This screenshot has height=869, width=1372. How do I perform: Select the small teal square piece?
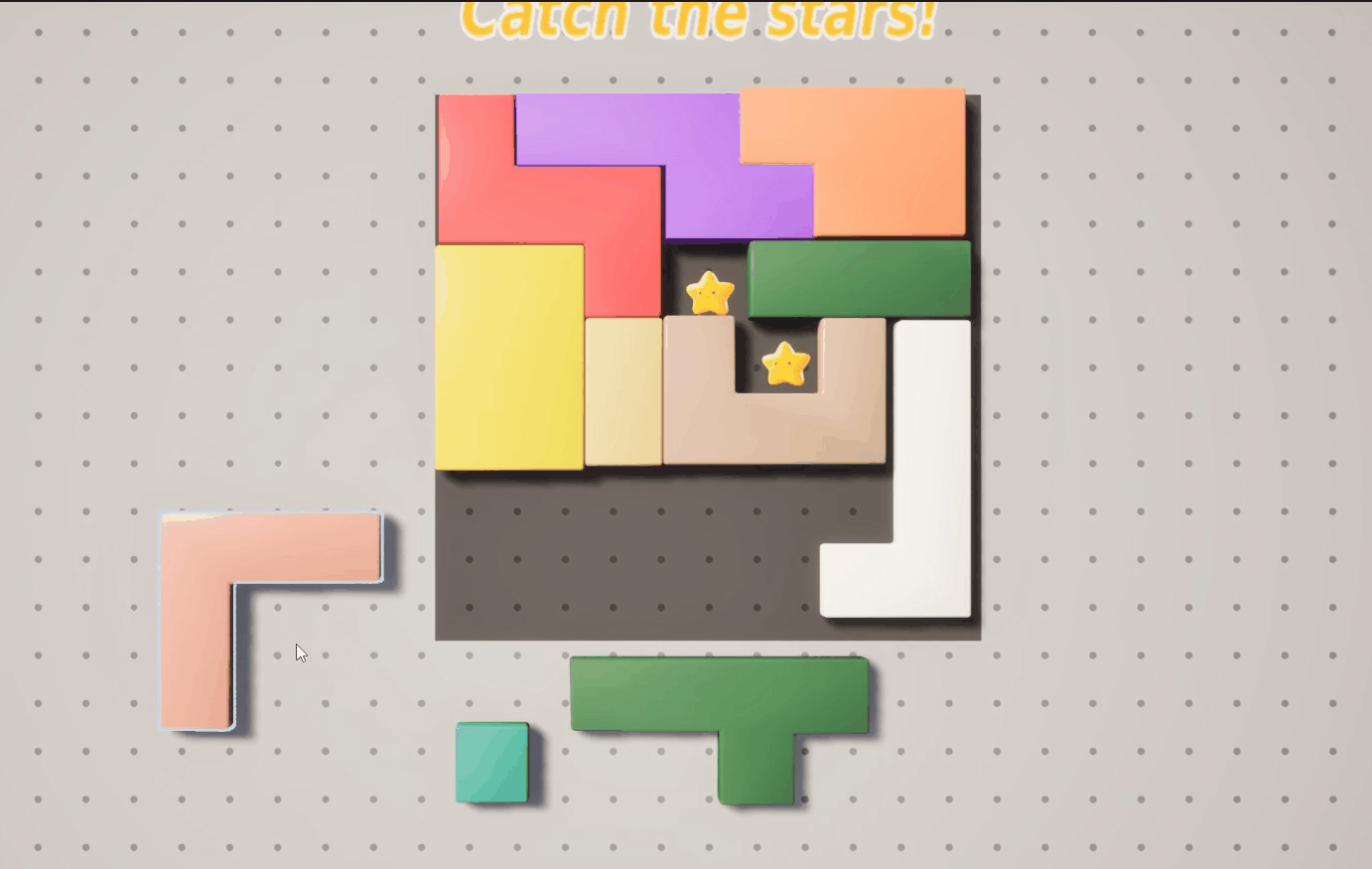pos(491,763)
